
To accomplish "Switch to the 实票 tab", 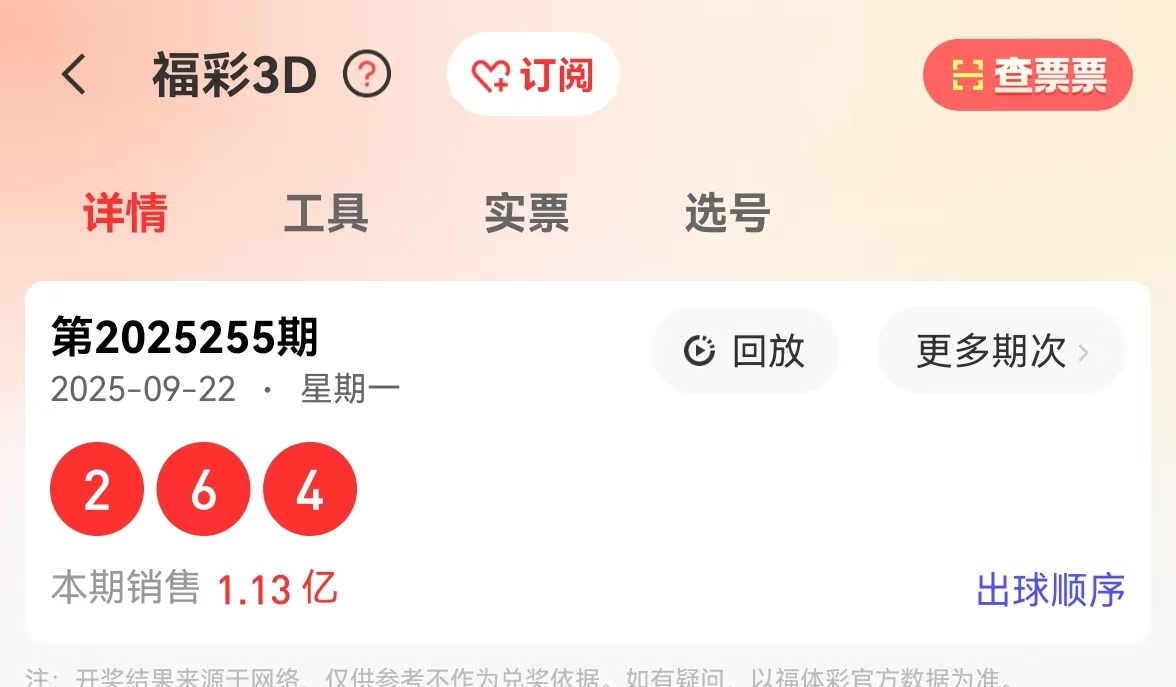I will coord(527,213).
